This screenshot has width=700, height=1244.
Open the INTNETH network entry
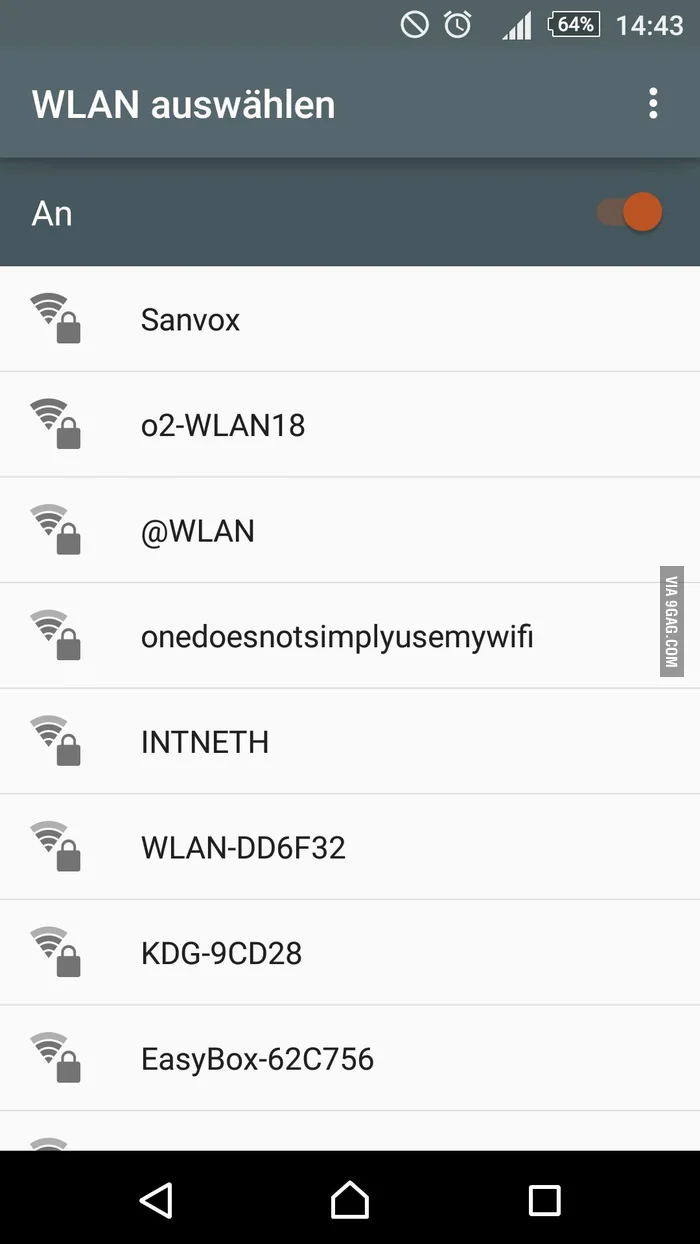tap(350, 742)
